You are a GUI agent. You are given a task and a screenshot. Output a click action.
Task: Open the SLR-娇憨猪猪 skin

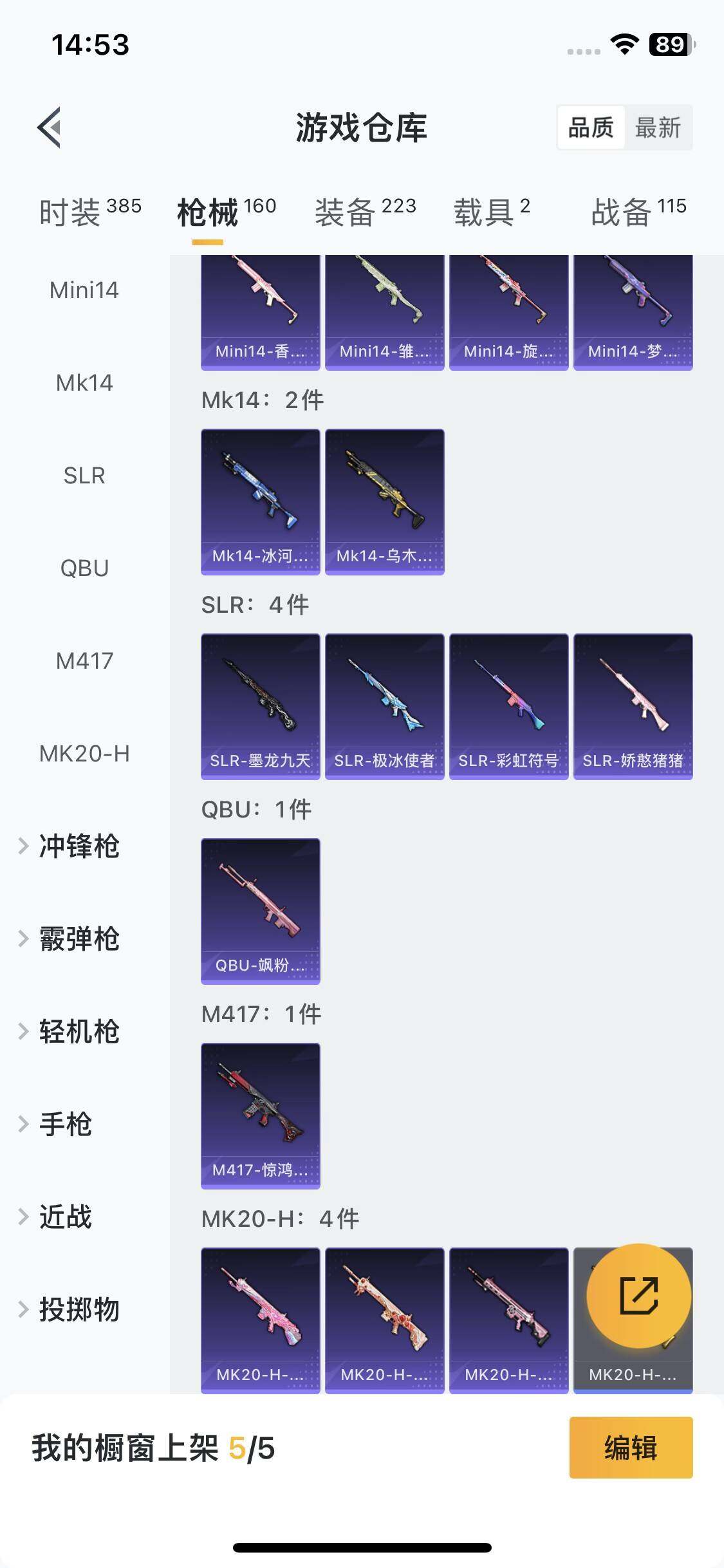(x=633, y=706)
